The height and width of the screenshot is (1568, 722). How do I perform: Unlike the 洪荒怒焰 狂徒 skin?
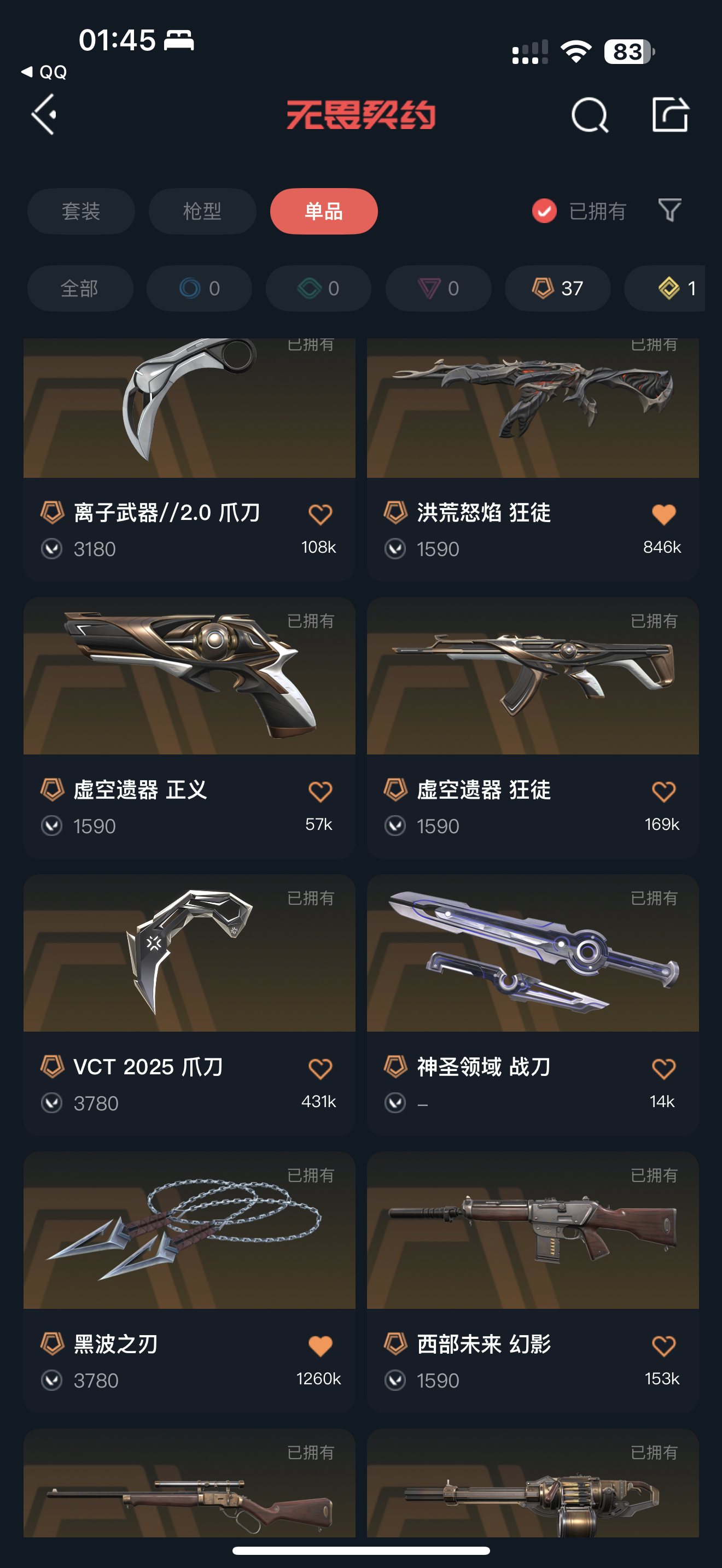click(x=663, y=514)
